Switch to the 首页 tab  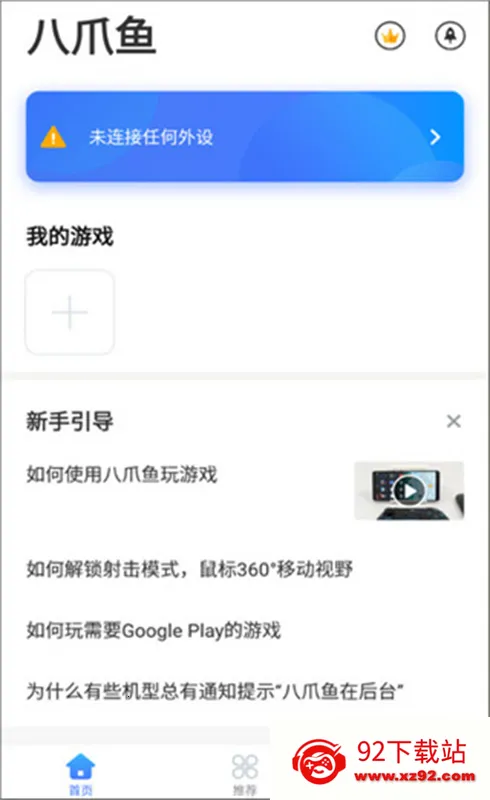tap(81, 774)
